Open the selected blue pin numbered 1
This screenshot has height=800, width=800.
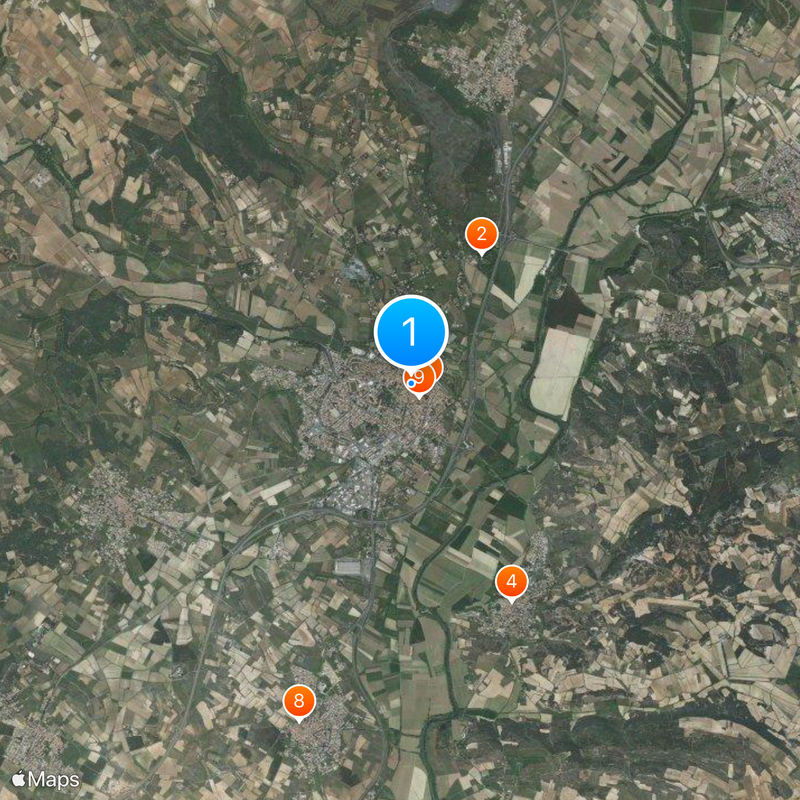click(x=410, y=331)
